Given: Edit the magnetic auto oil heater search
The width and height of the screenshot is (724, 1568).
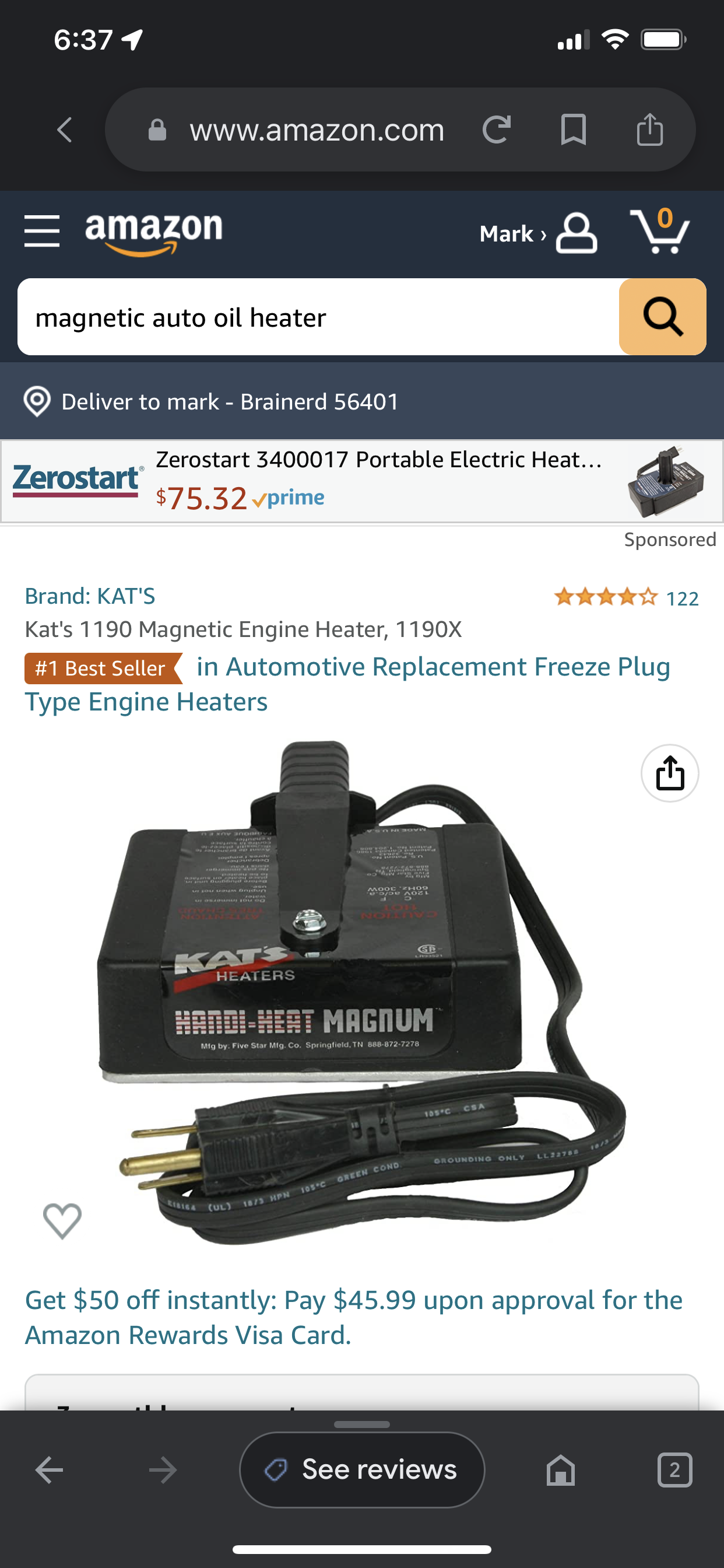Looking at the screenshot, I should coord(318,317).
